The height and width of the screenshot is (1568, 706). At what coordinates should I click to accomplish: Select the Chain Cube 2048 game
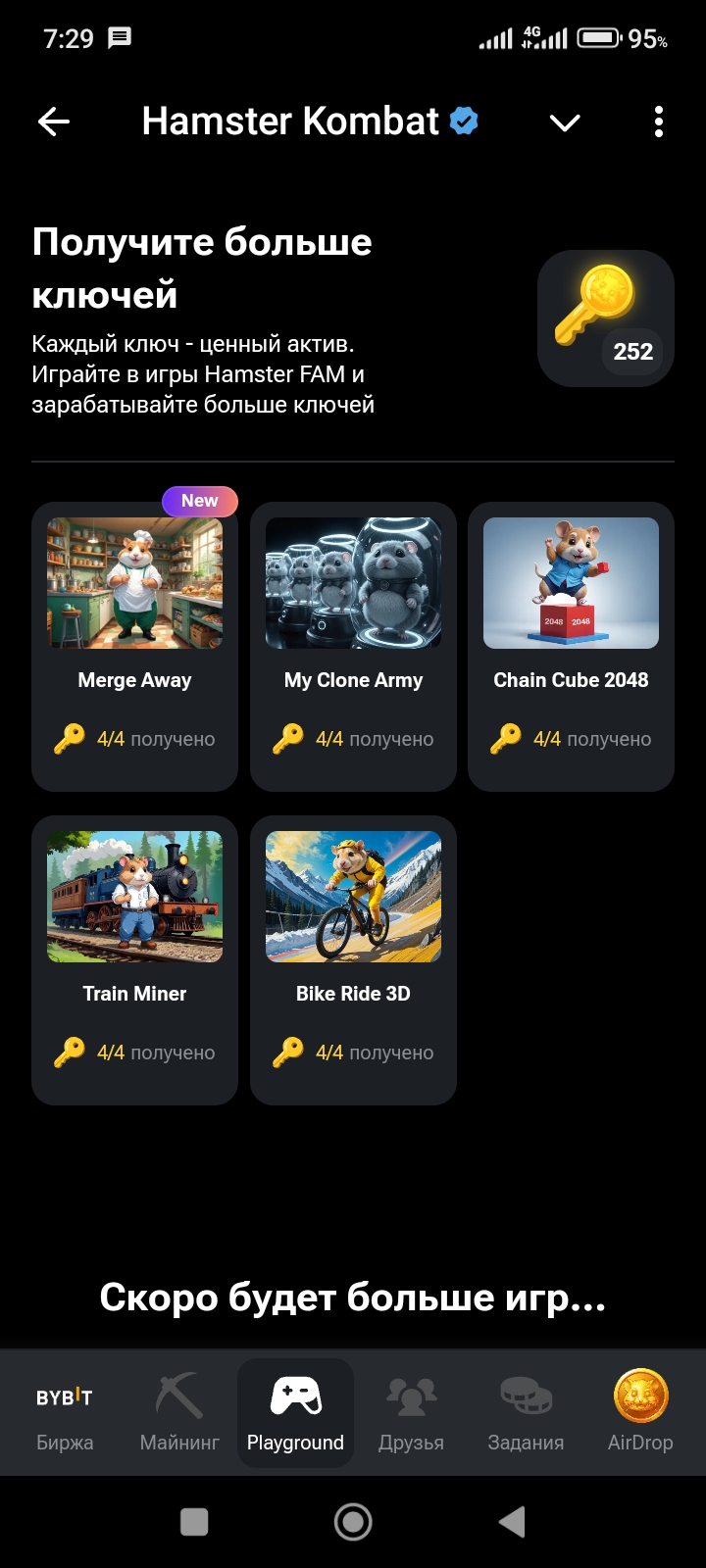[x=571, y=645]
